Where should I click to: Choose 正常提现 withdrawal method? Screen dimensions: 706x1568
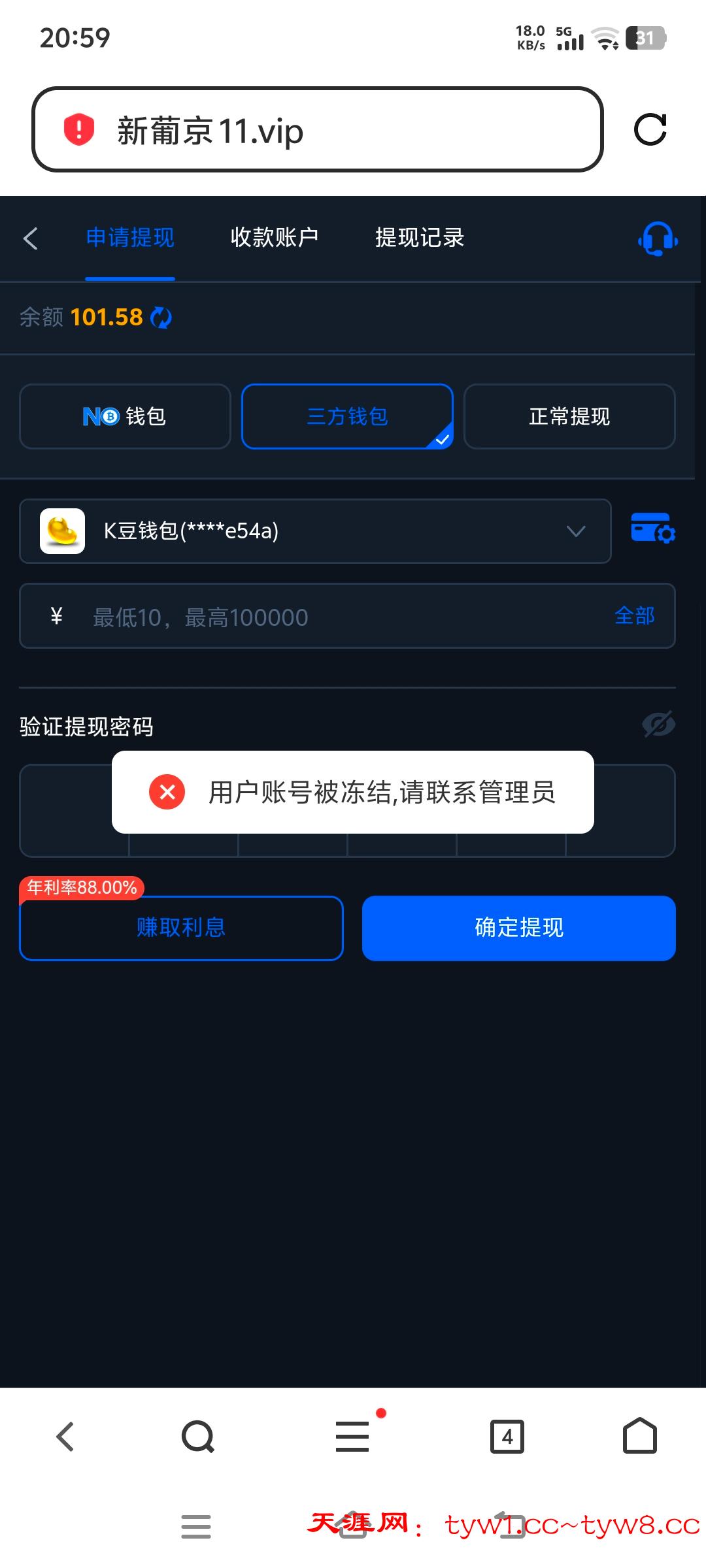click(569, 417)
